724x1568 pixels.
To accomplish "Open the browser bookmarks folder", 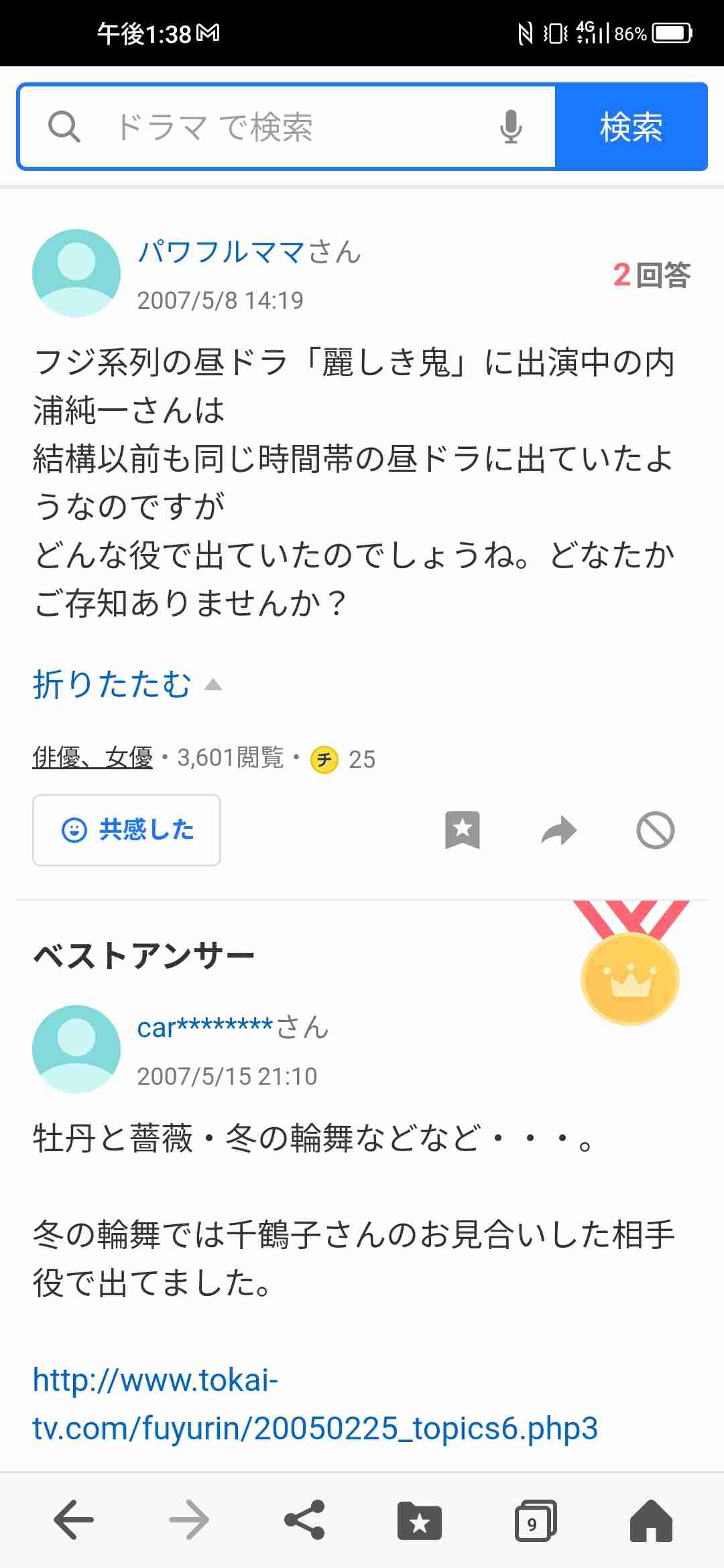I will pyautogui.click(x=420, y=1520).
